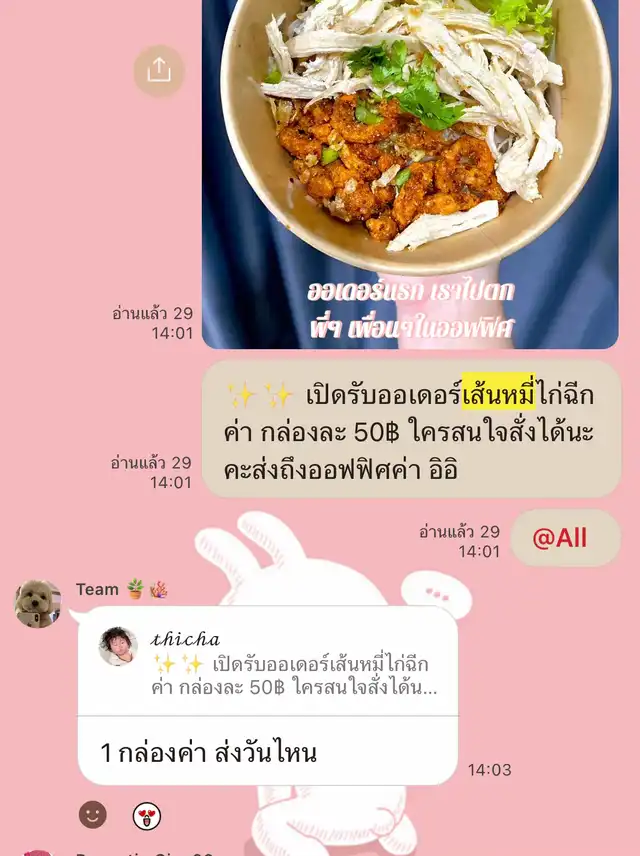
Task: Tap the @All mention
Action: (559, 538)
